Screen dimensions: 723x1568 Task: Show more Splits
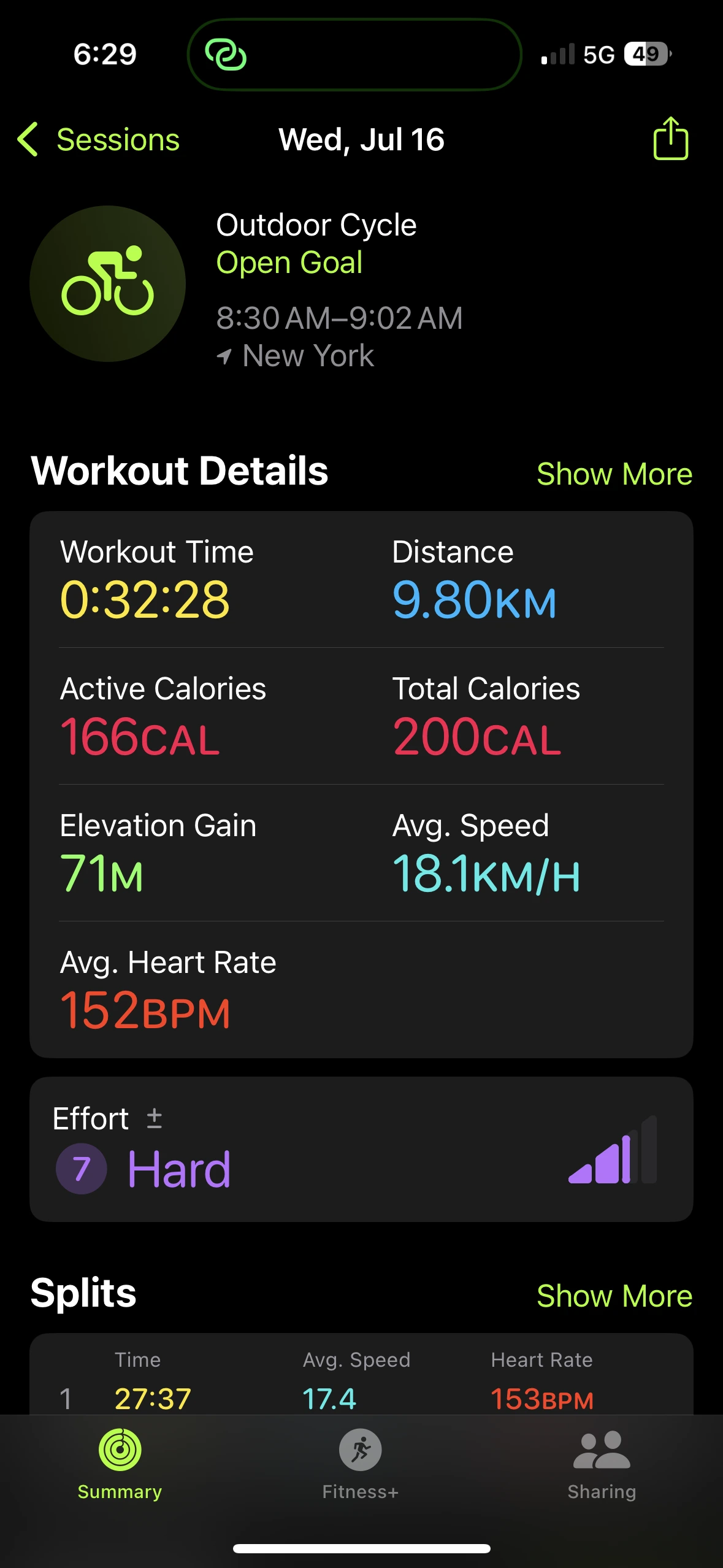(x=614, y=1296)
